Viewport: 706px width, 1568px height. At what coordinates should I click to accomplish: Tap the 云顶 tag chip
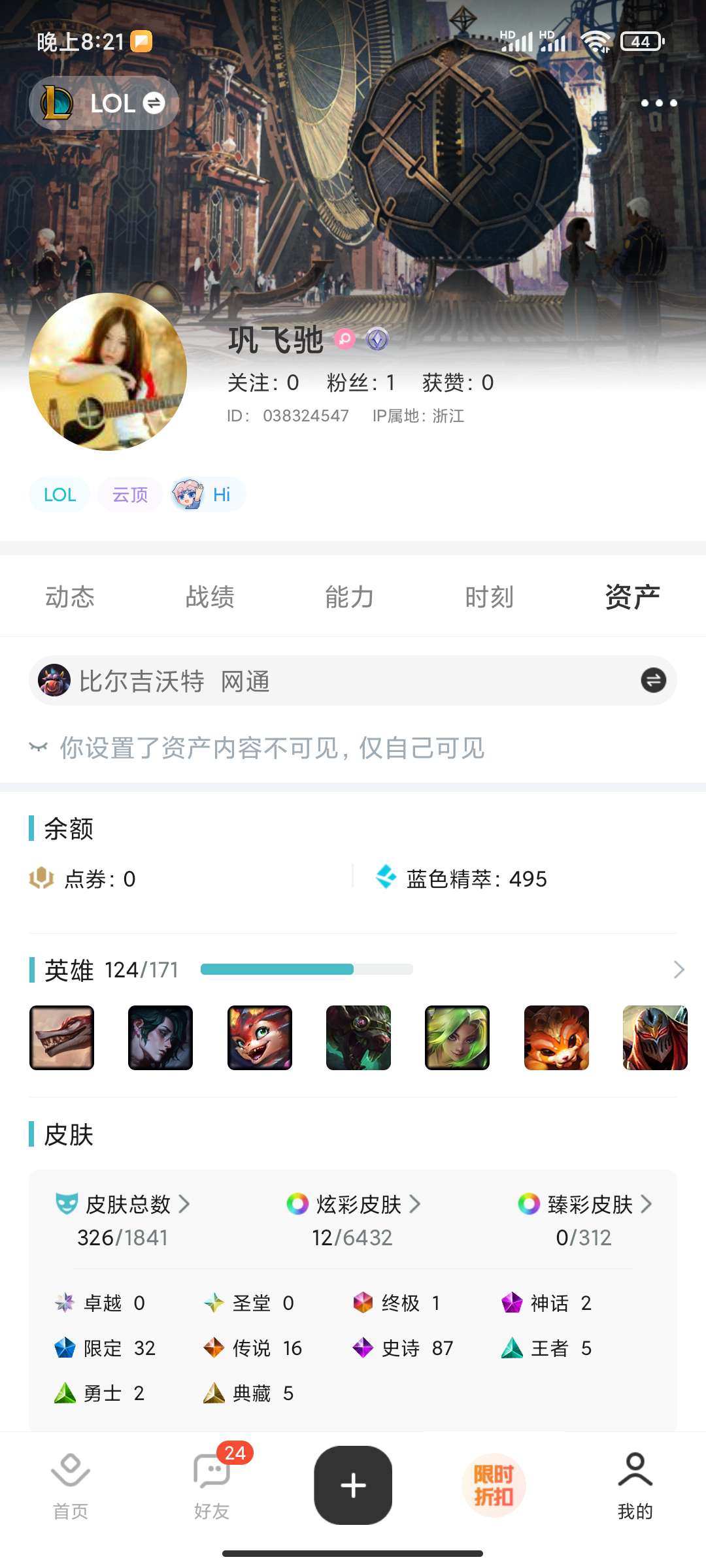point(130,495)
